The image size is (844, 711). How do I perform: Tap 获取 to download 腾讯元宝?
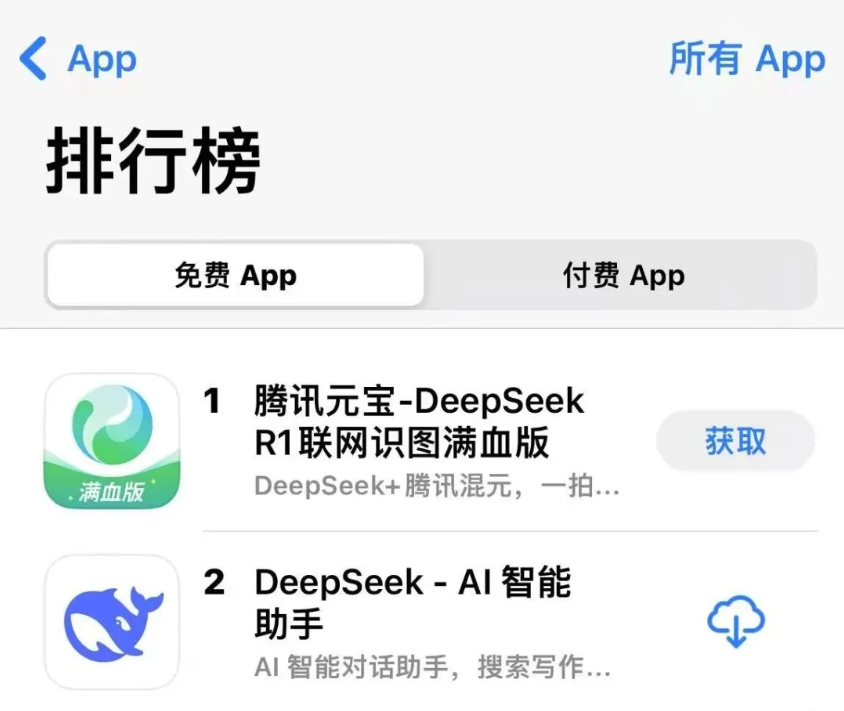[735, 441]
